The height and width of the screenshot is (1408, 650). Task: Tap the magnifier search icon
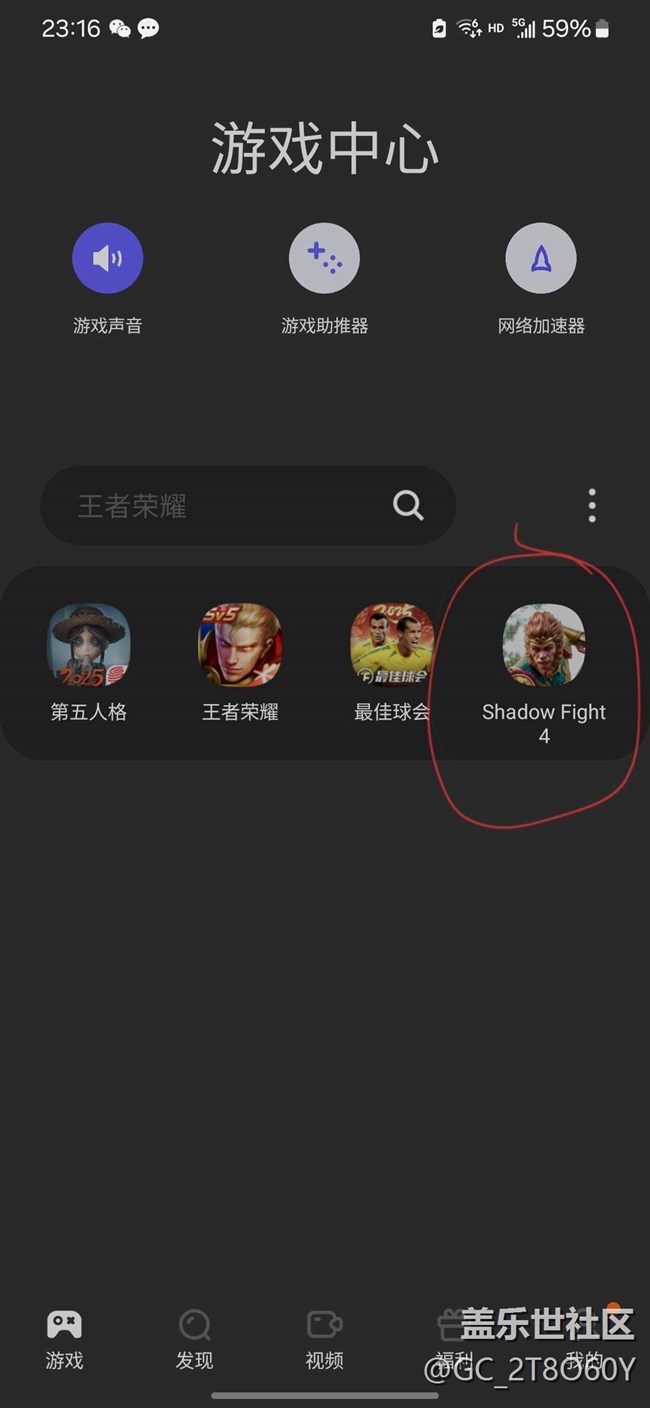tap(408, 506)
